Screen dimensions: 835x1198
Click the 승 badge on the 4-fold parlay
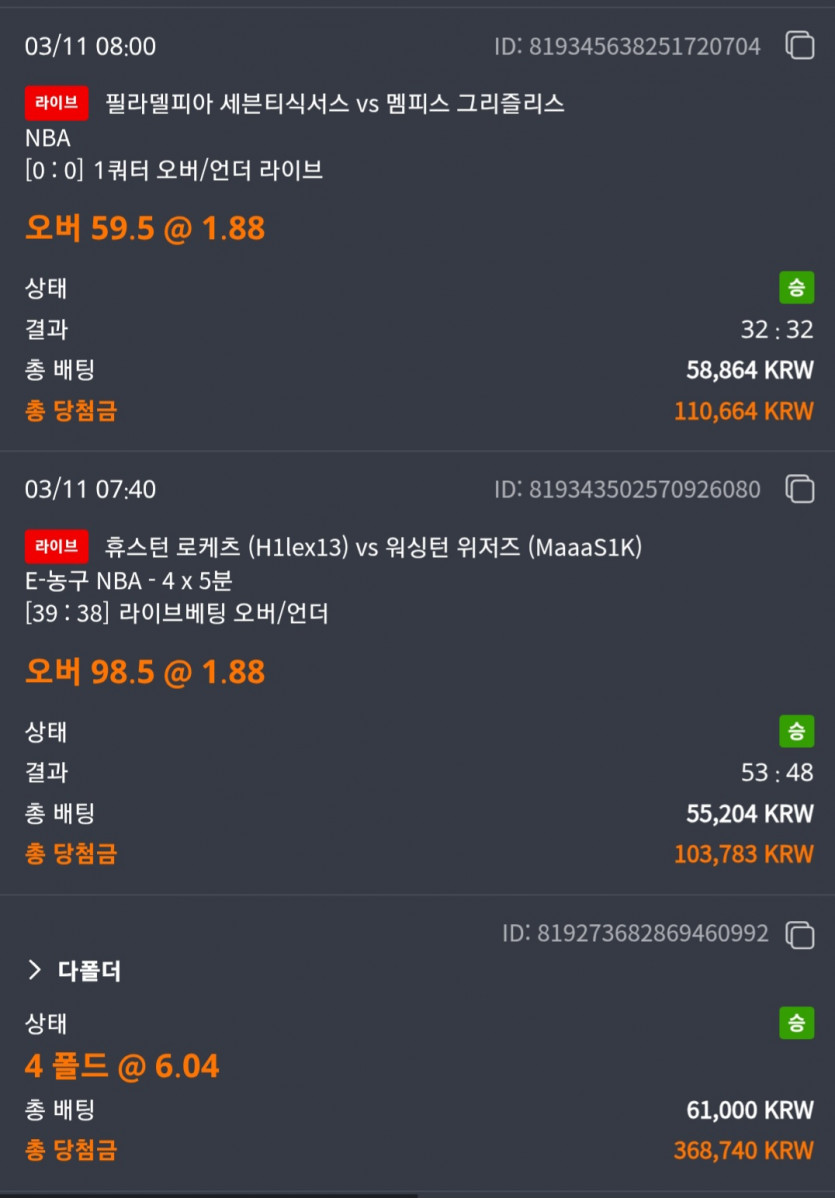click(x=795, y=1024)
